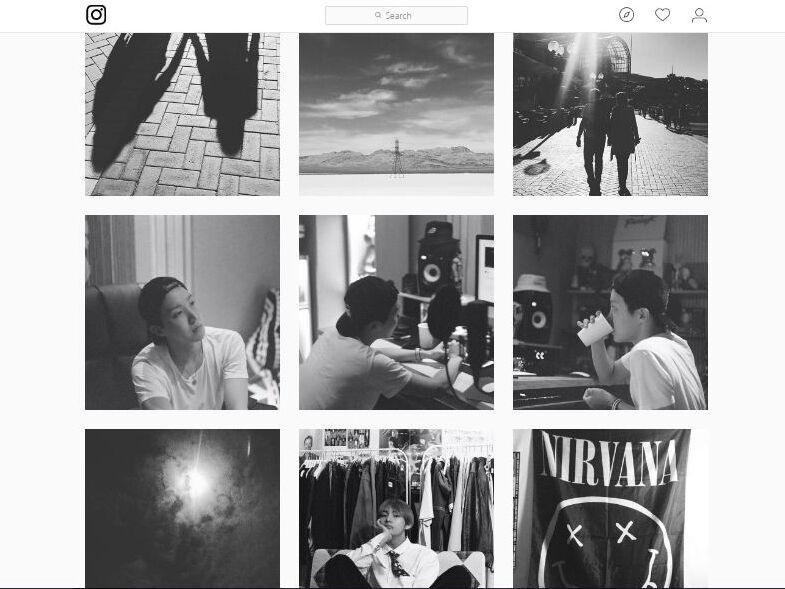Viewport: 785px width, 589px height.
Task: Open the desert landscape with tower photo
Action: [396, 114]
